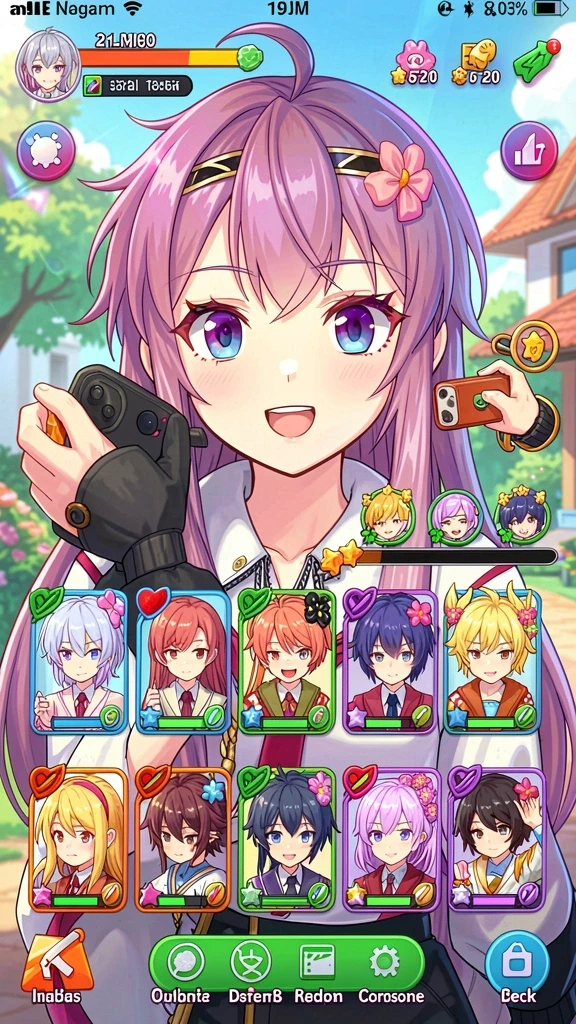Tap the purple thumbs-up round button
The width and height of the screenshot is (576, 1024).
(529, 151)
